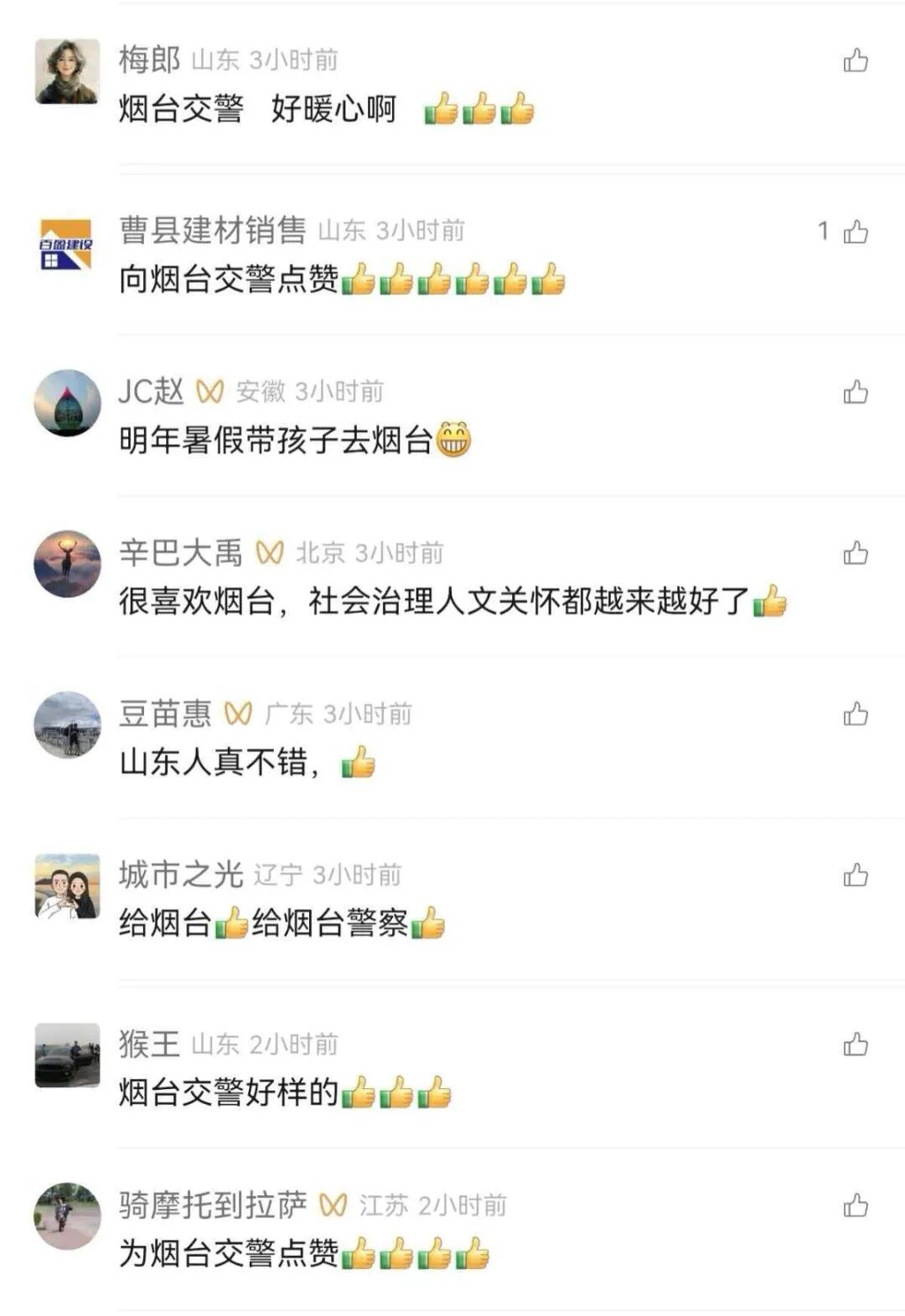Like the comment by 梅郎

click(856, 60)
